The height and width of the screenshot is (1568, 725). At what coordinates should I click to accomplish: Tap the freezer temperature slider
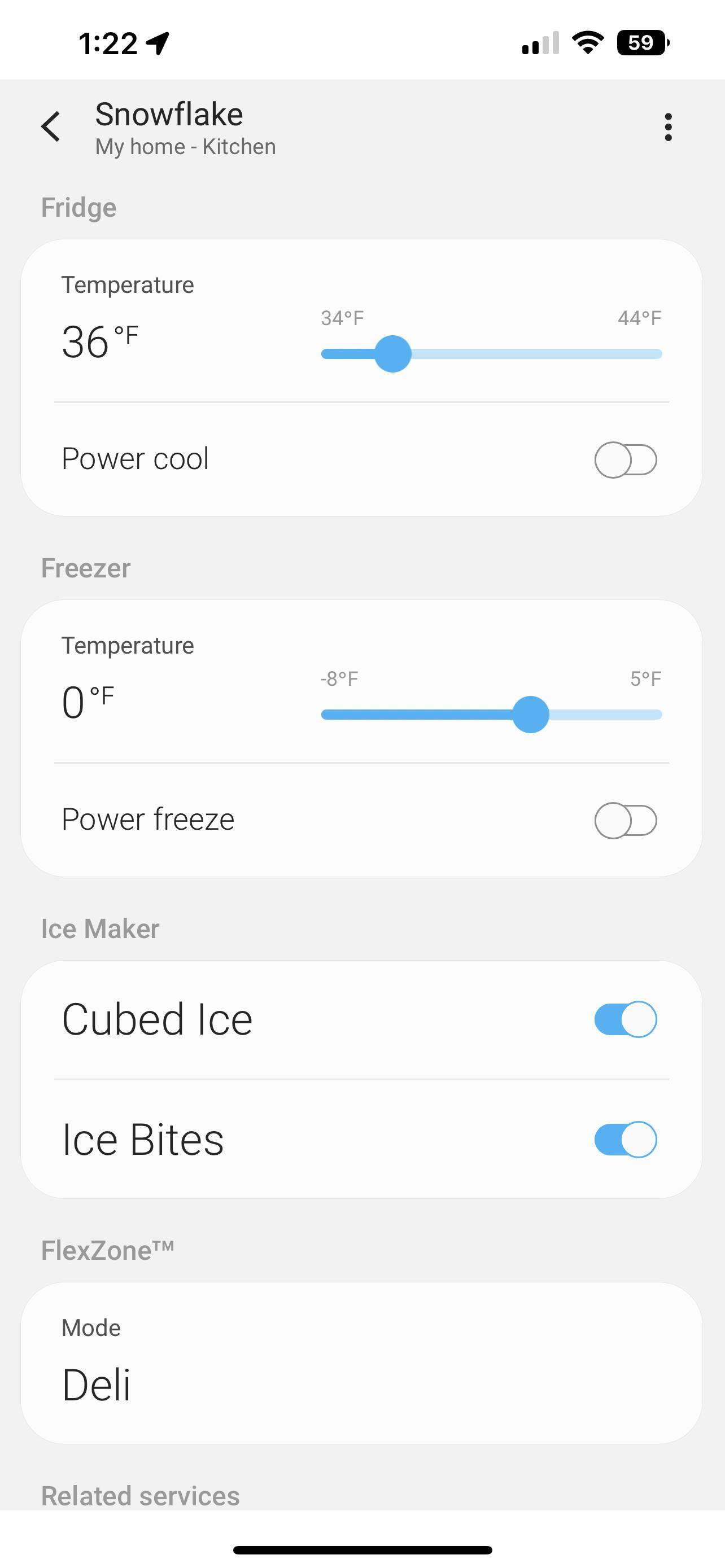(530, 715)
